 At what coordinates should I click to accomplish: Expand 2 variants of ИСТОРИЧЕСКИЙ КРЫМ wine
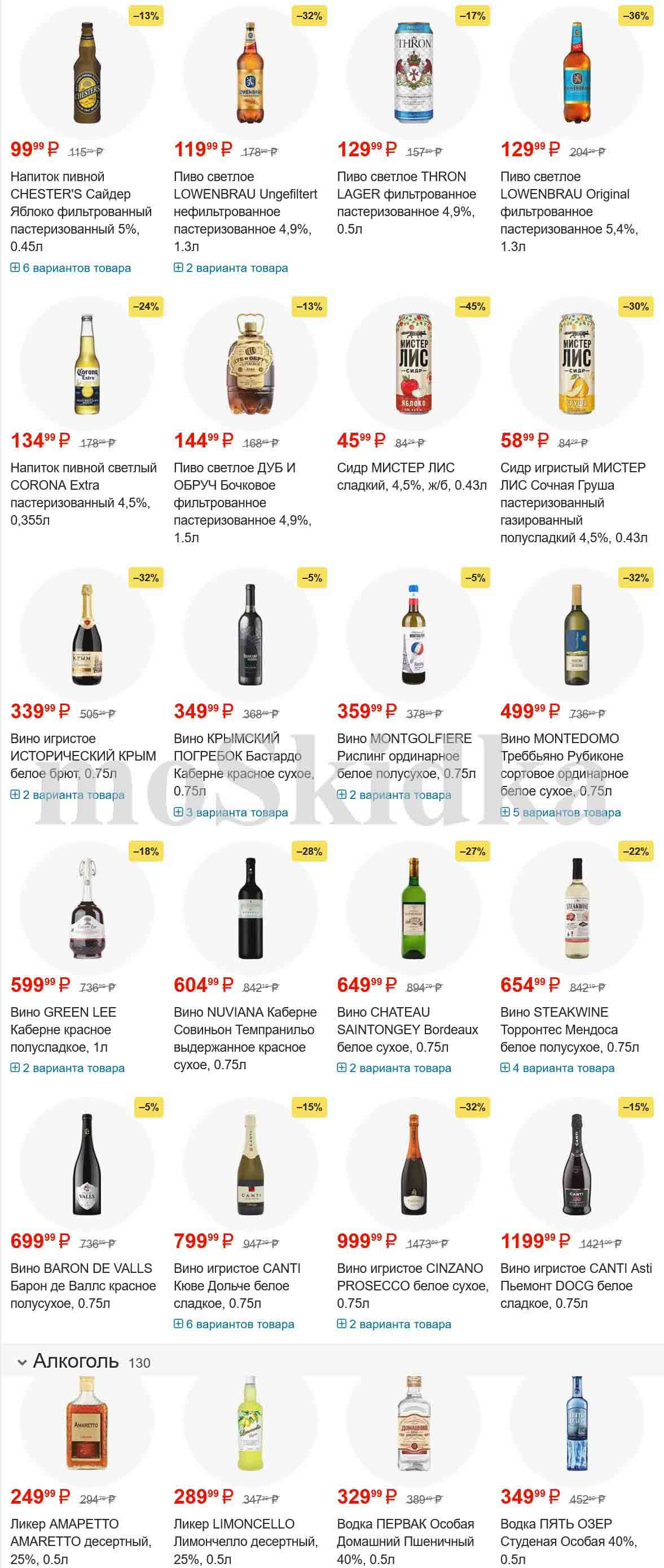pyautogui.click(x=68, y=795)
